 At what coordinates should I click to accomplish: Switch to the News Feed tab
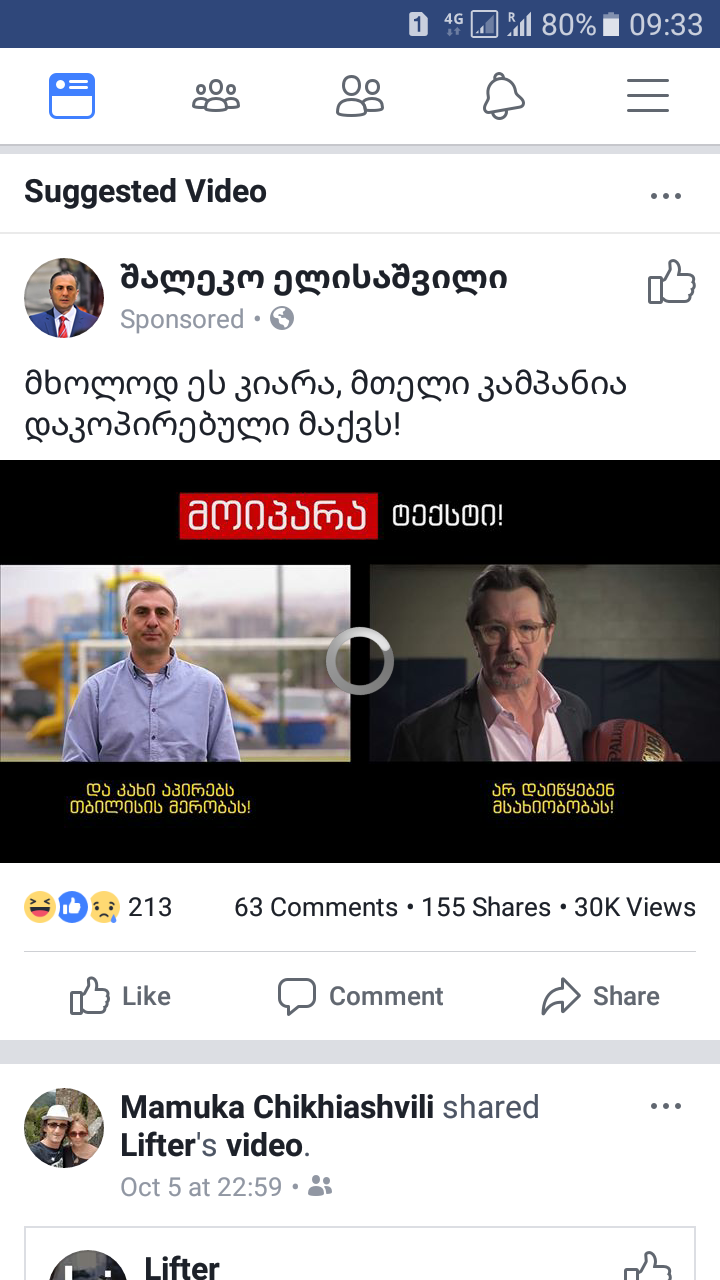(72, 96)
